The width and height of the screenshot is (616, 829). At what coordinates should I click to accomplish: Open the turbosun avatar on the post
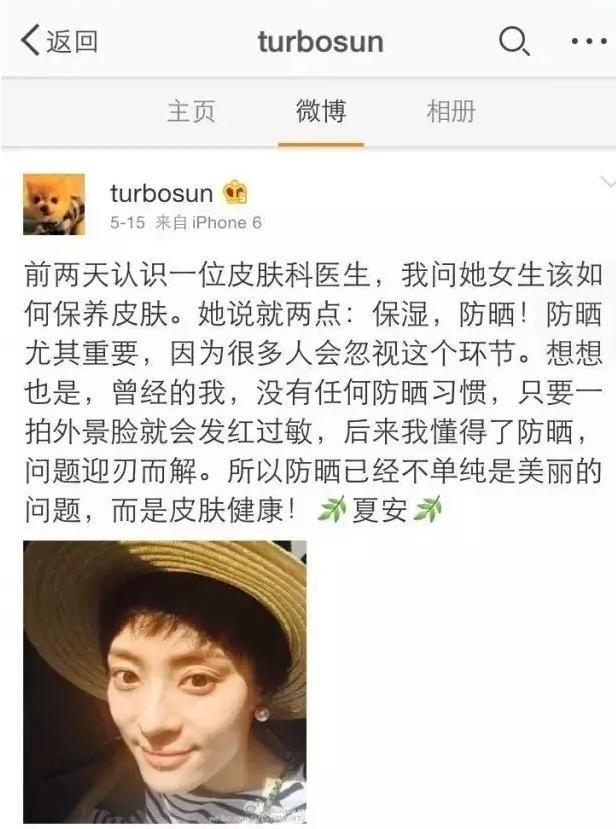click(54, 204)
